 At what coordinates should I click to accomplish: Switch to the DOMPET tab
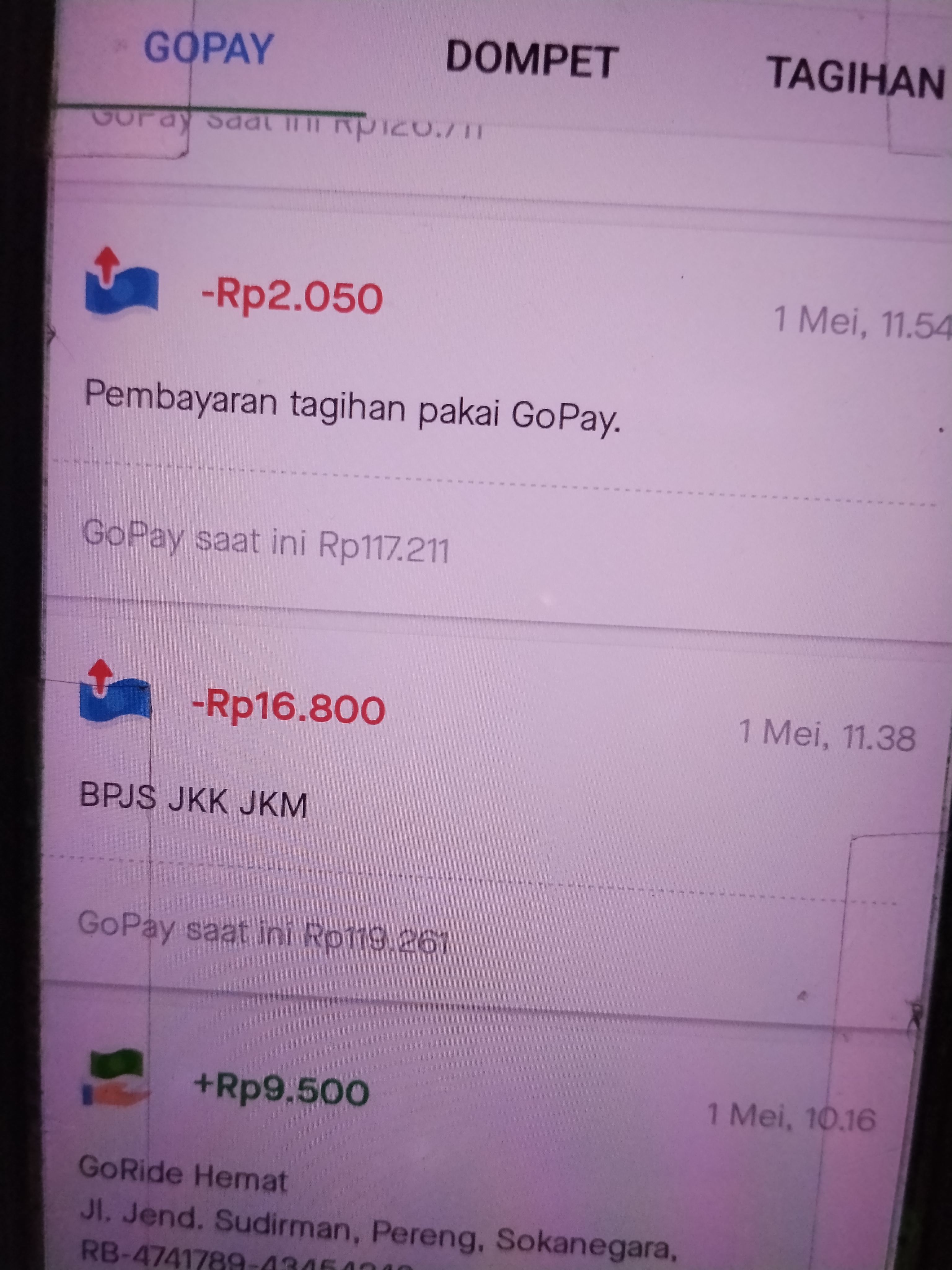(x=531, y=60)
